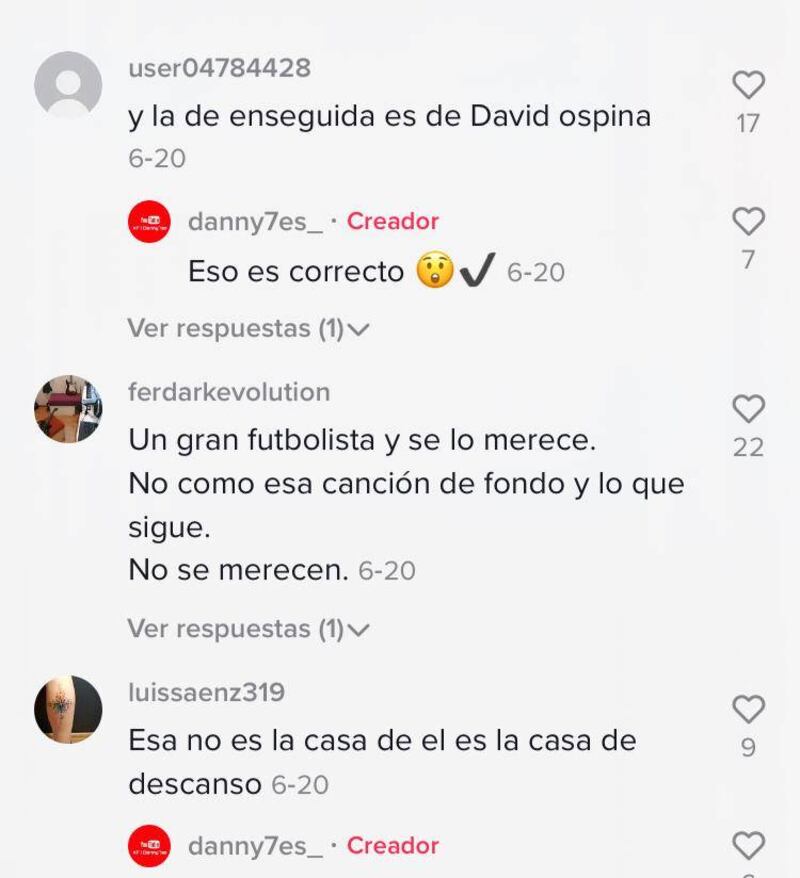Like danny7es_ reply under luissaenz319's comment

point(748,846)
